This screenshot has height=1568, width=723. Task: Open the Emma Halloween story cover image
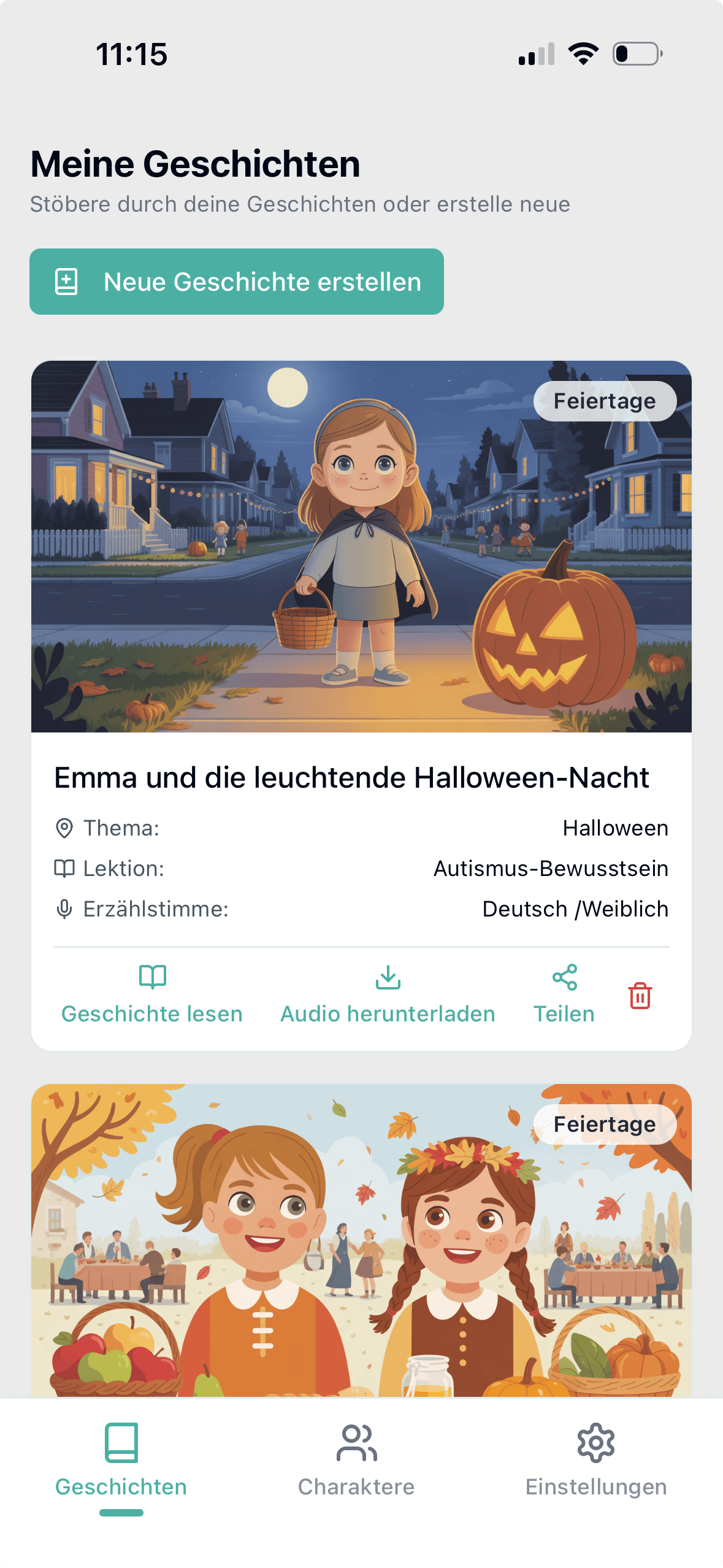361,546
